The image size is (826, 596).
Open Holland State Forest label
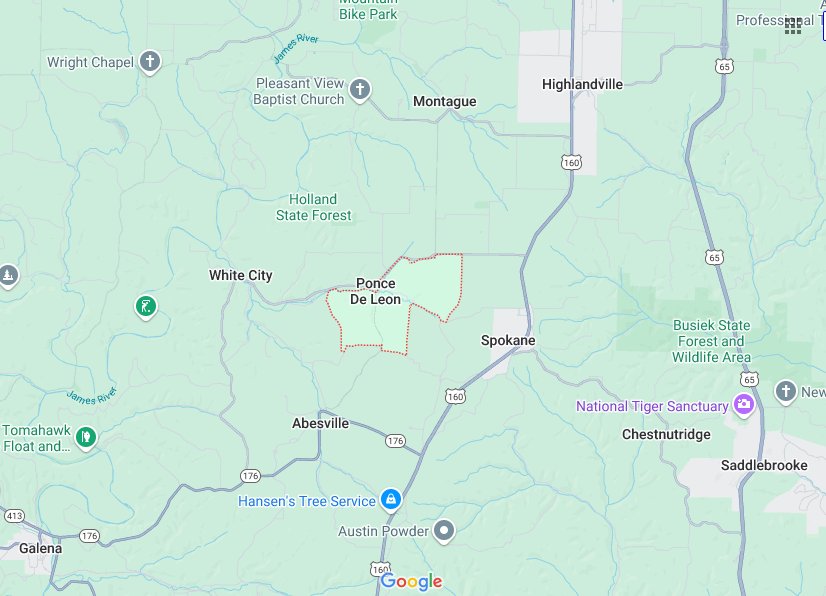pyautogui.click(x=314, y=207)
